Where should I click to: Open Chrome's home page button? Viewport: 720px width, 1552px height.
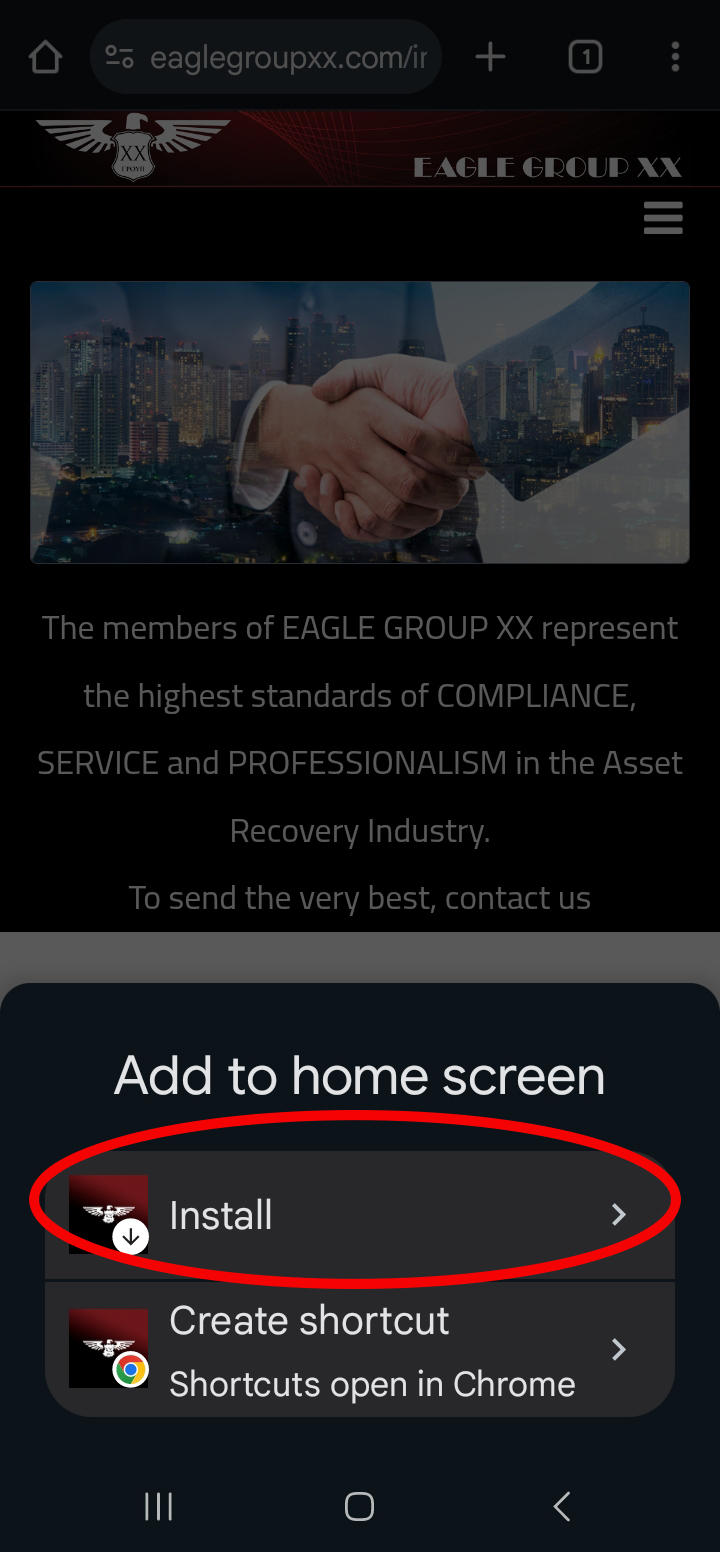[45, 58]
